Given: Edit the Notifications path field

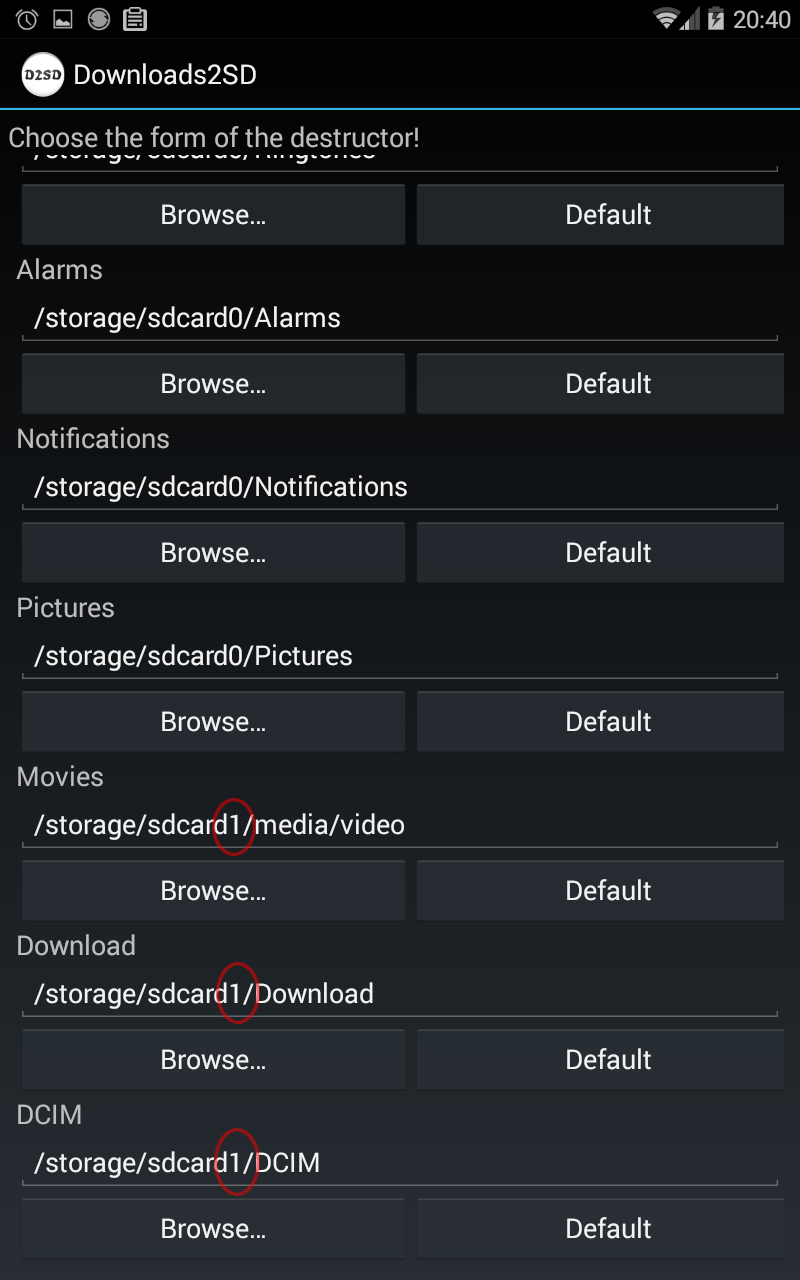Looking at the screenshot, I should 400,488.
